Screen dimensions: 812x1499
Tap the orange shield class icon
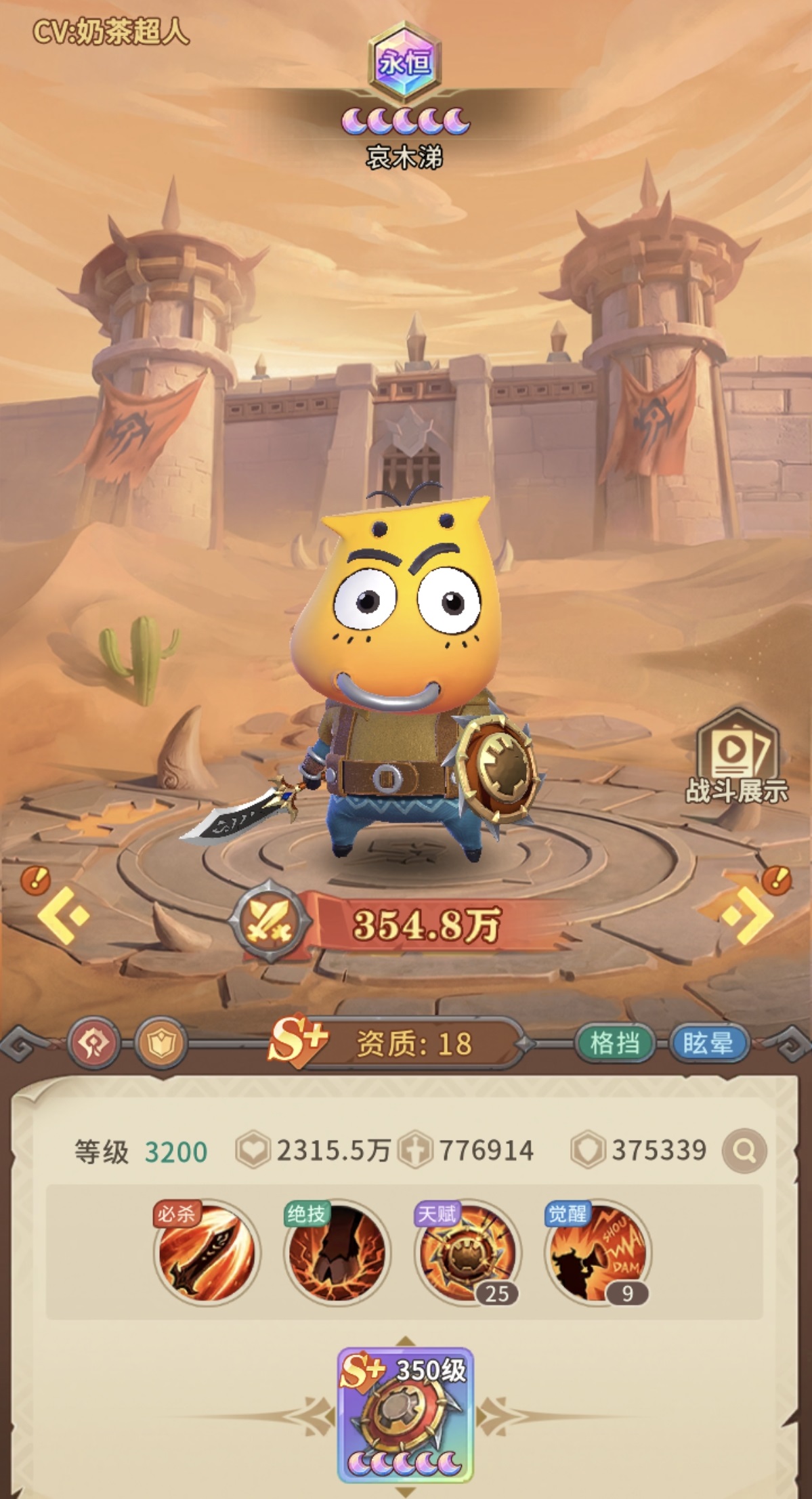tap(161, 1043)
